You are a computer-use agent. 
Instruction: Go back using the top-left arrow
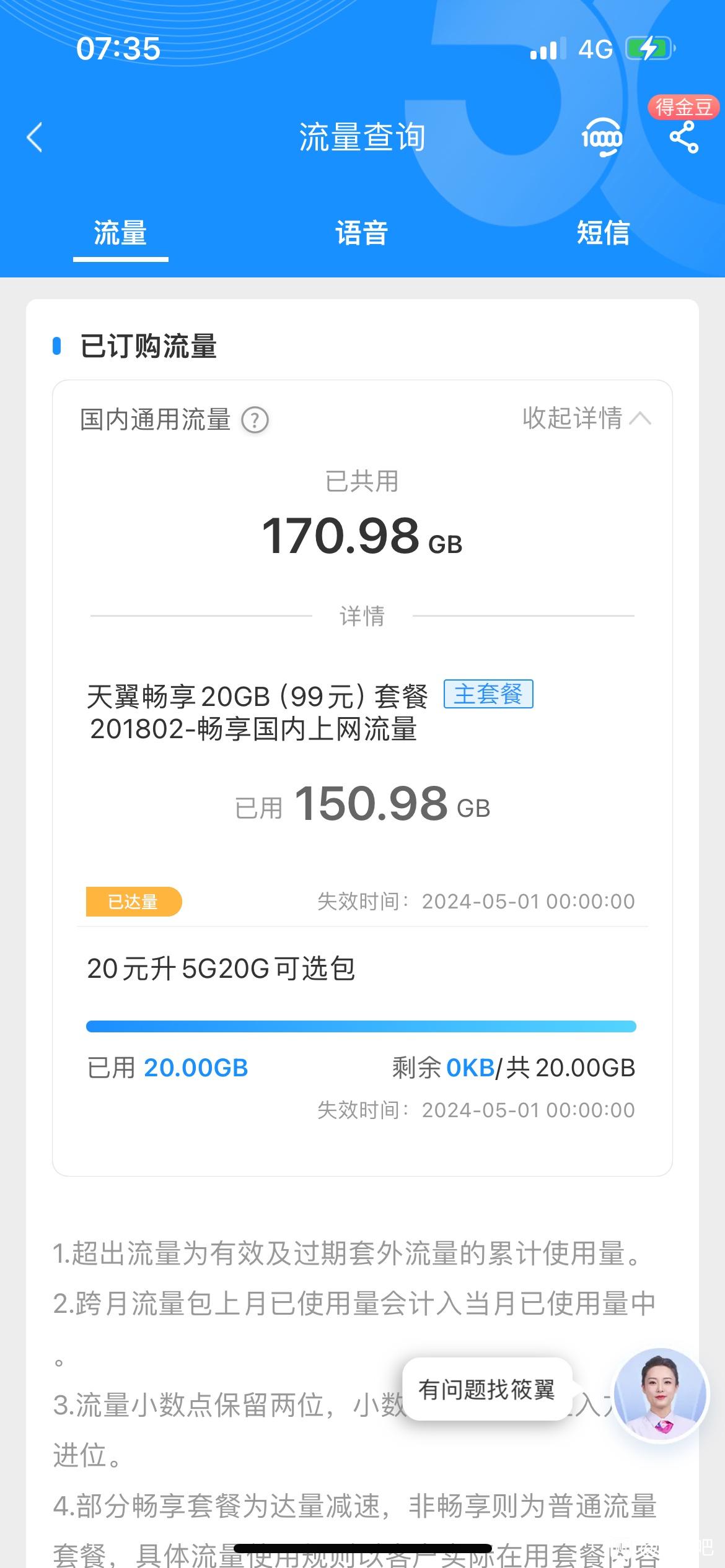click(x=35, y=137)
